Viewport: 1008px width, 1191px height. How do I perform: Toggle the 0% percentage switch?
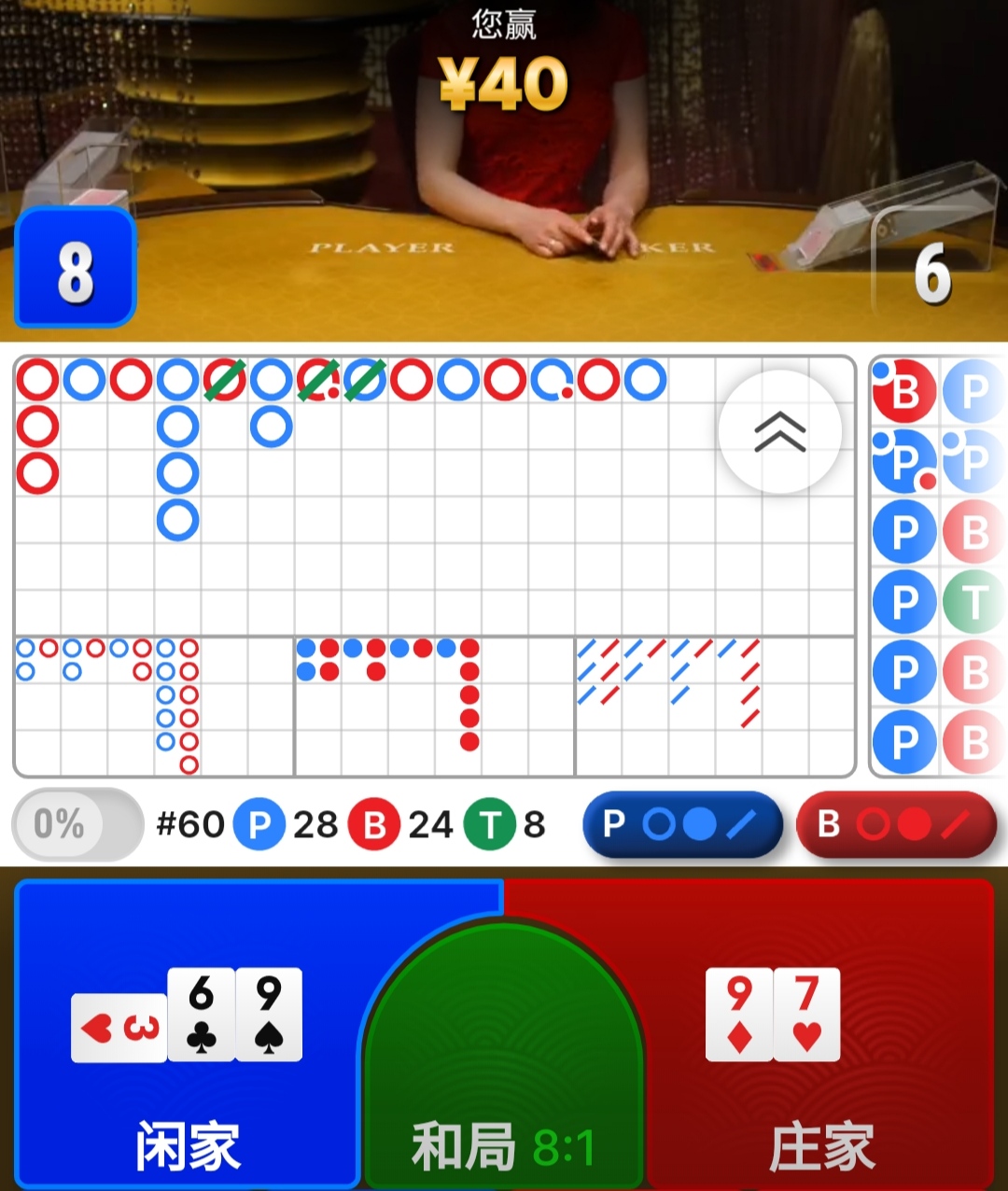(77, 824)
